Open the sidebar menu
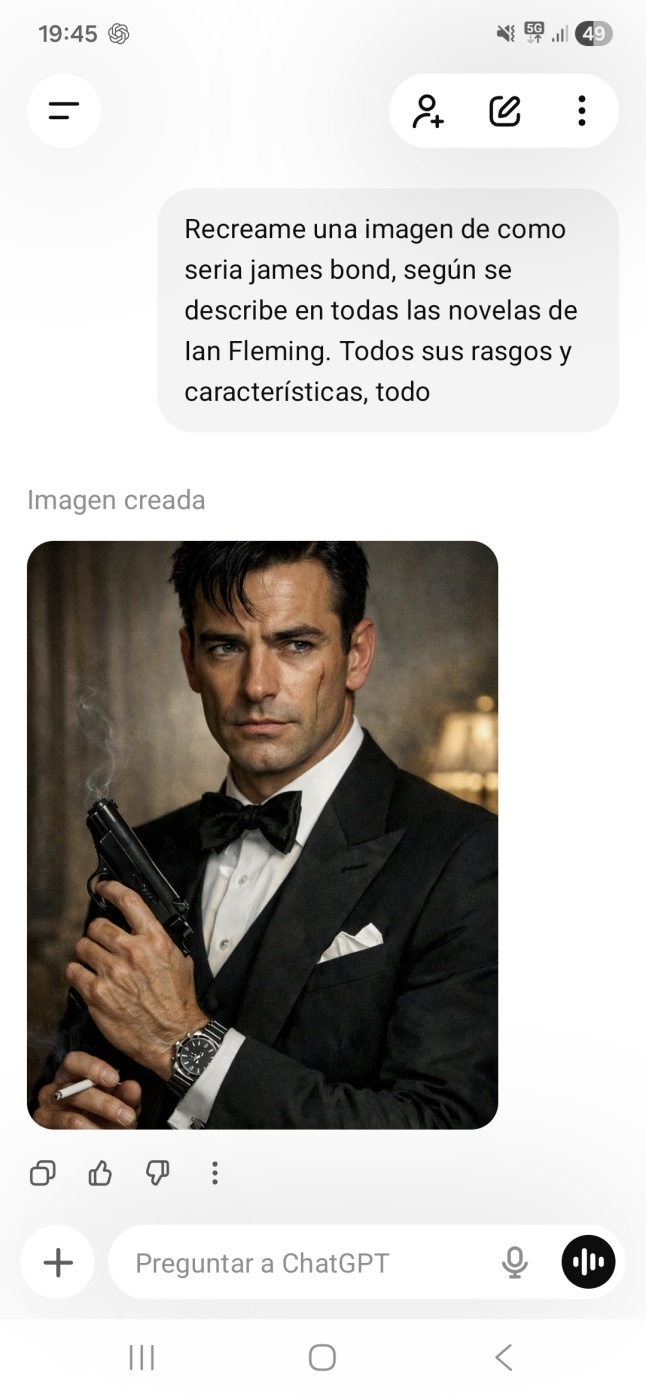This screenshot has height=1400, width=646. coord(63,111)
